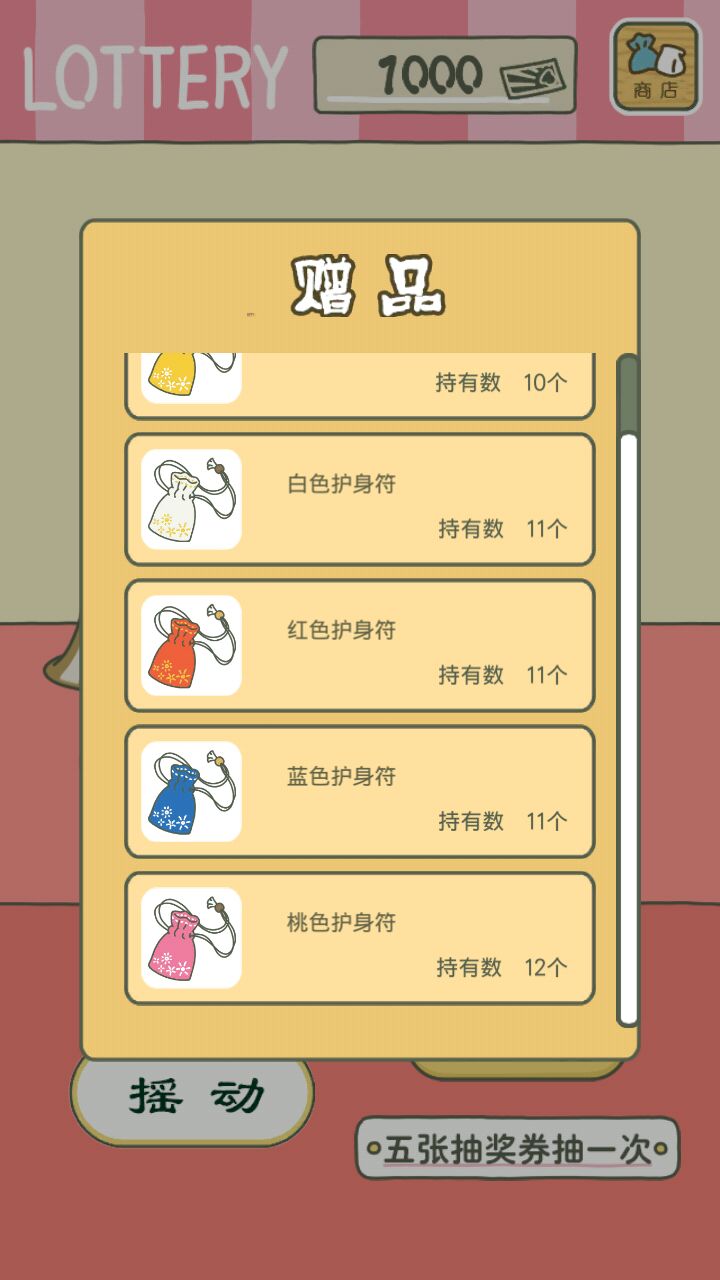Select the 桃色护身符 item

click(360, 937)
